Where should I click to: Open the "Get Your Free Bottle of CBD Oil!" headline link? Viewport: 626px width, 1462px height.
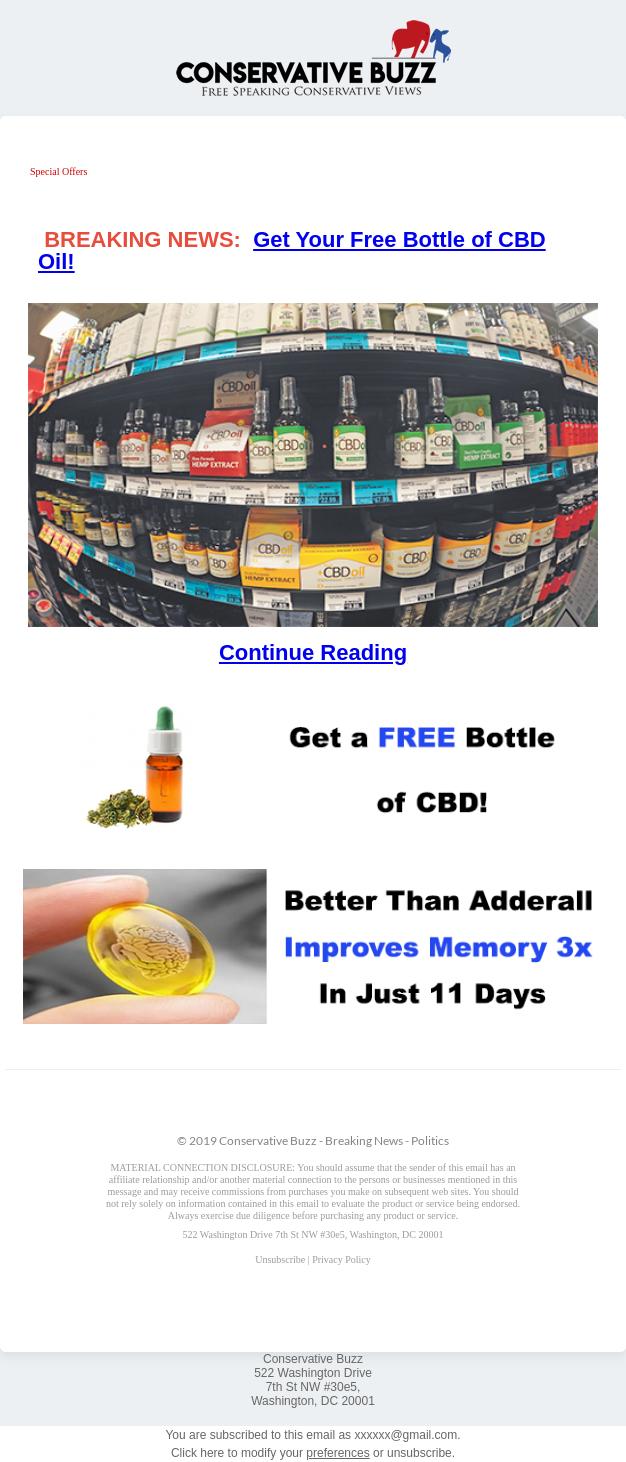click(398, 240)
